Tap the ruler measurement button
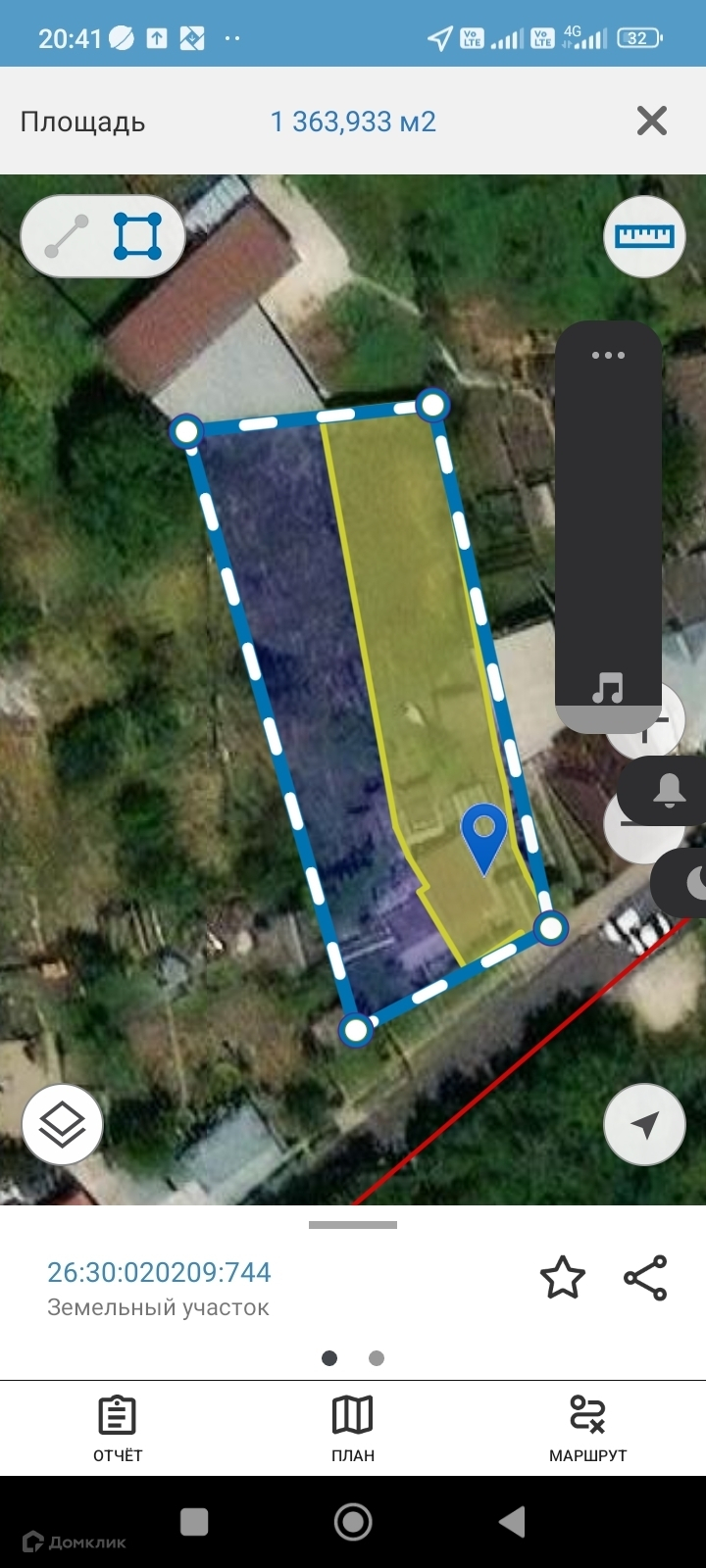Viewport: 706px width, 1568px height. click(644, 236)
